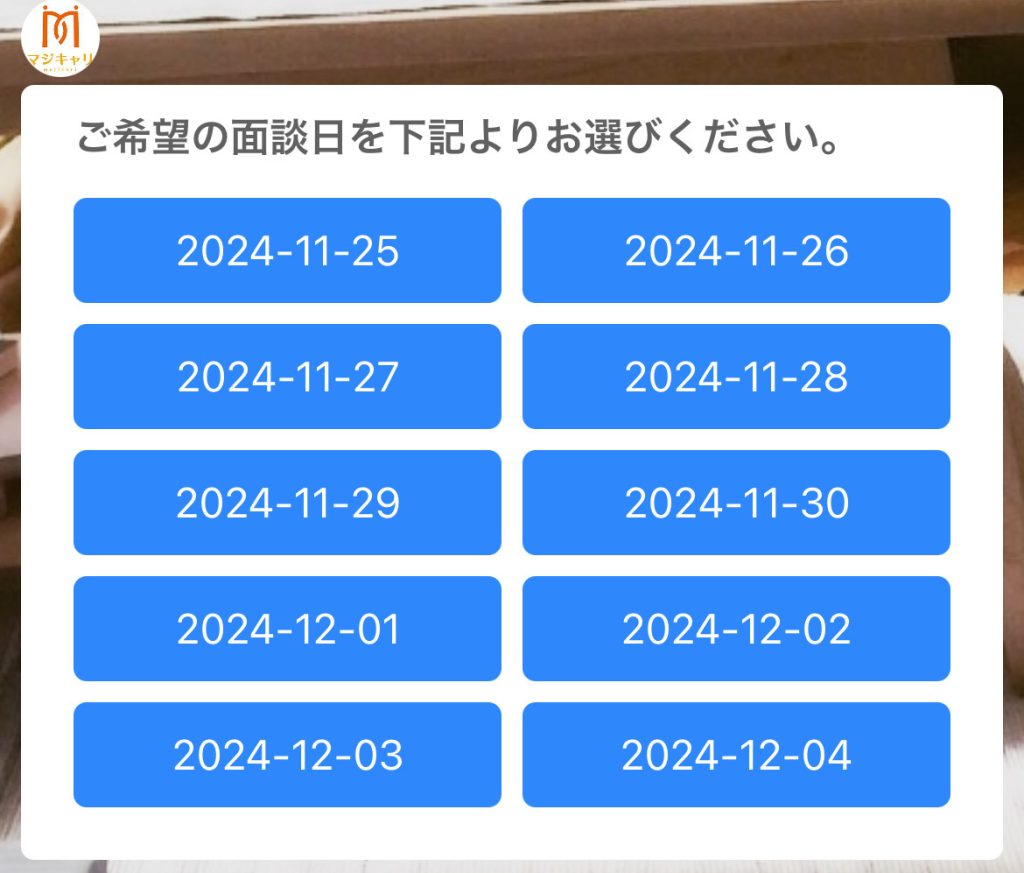Pick the 2024-12-03 date option

[x=287, y=754]
